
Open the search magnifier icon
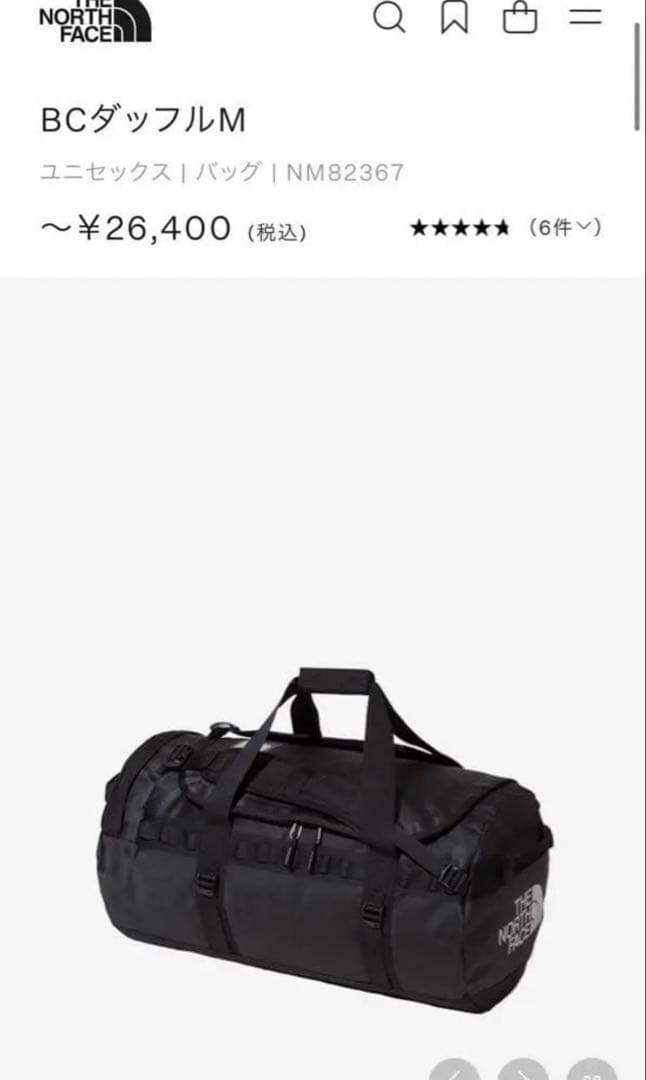(x=389, y=18)
